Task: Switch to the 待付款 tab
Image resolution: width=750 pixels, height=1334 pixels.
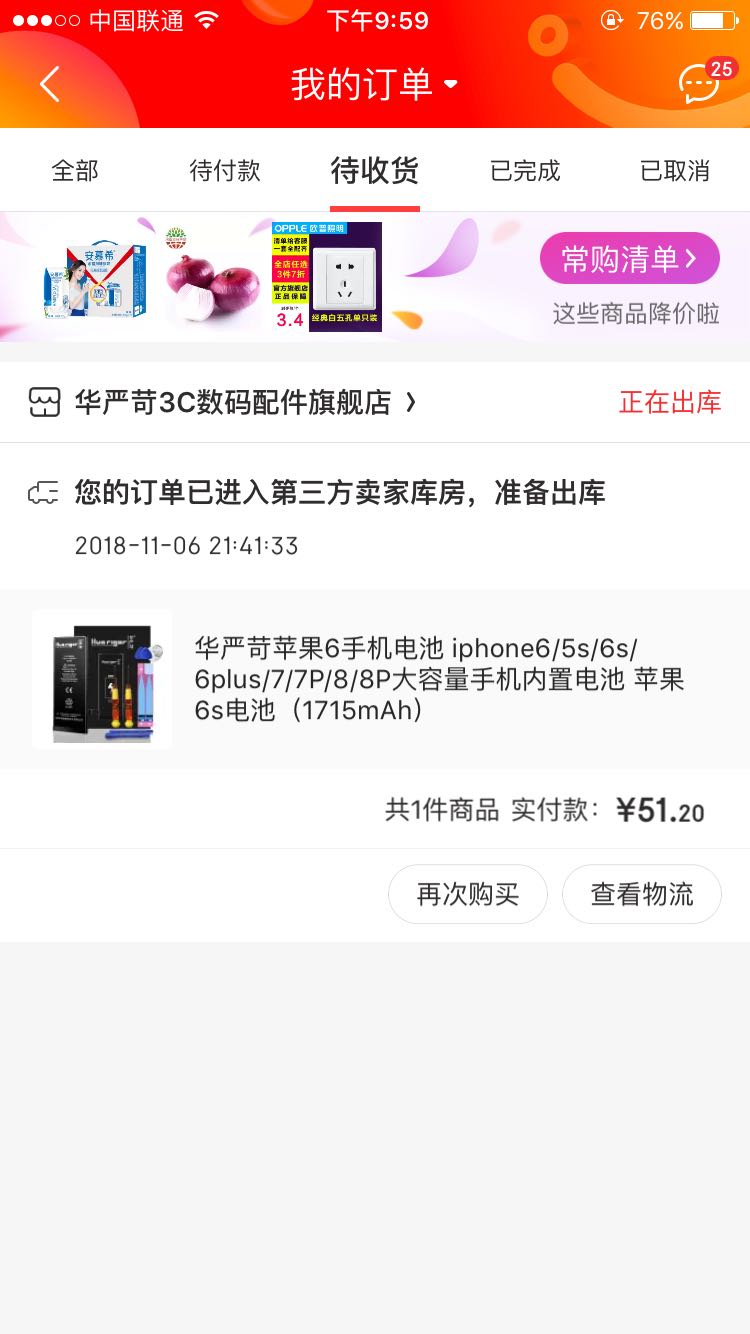Action: pos(225,171)
